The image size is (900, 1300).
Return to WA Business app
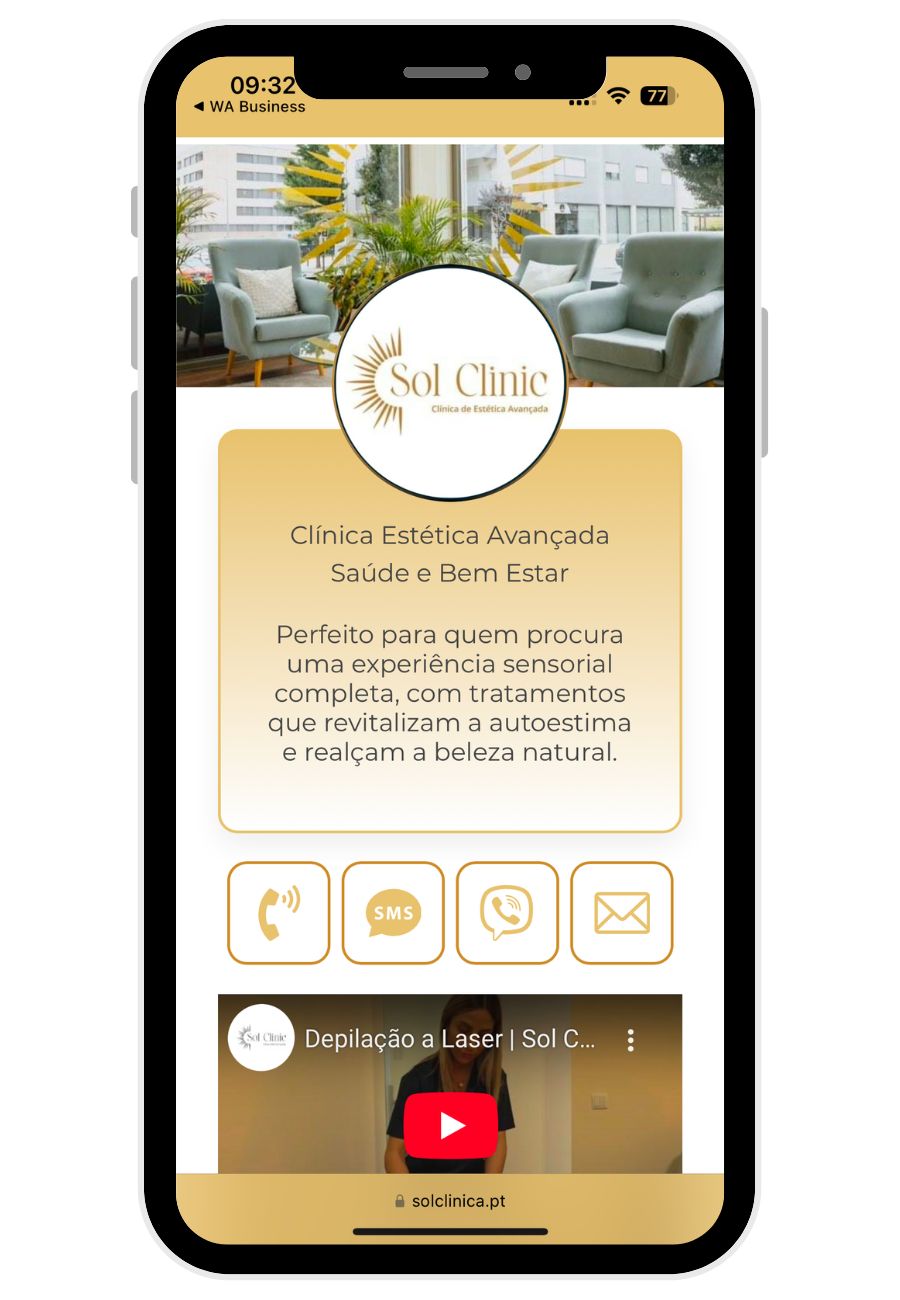point(250,106)
